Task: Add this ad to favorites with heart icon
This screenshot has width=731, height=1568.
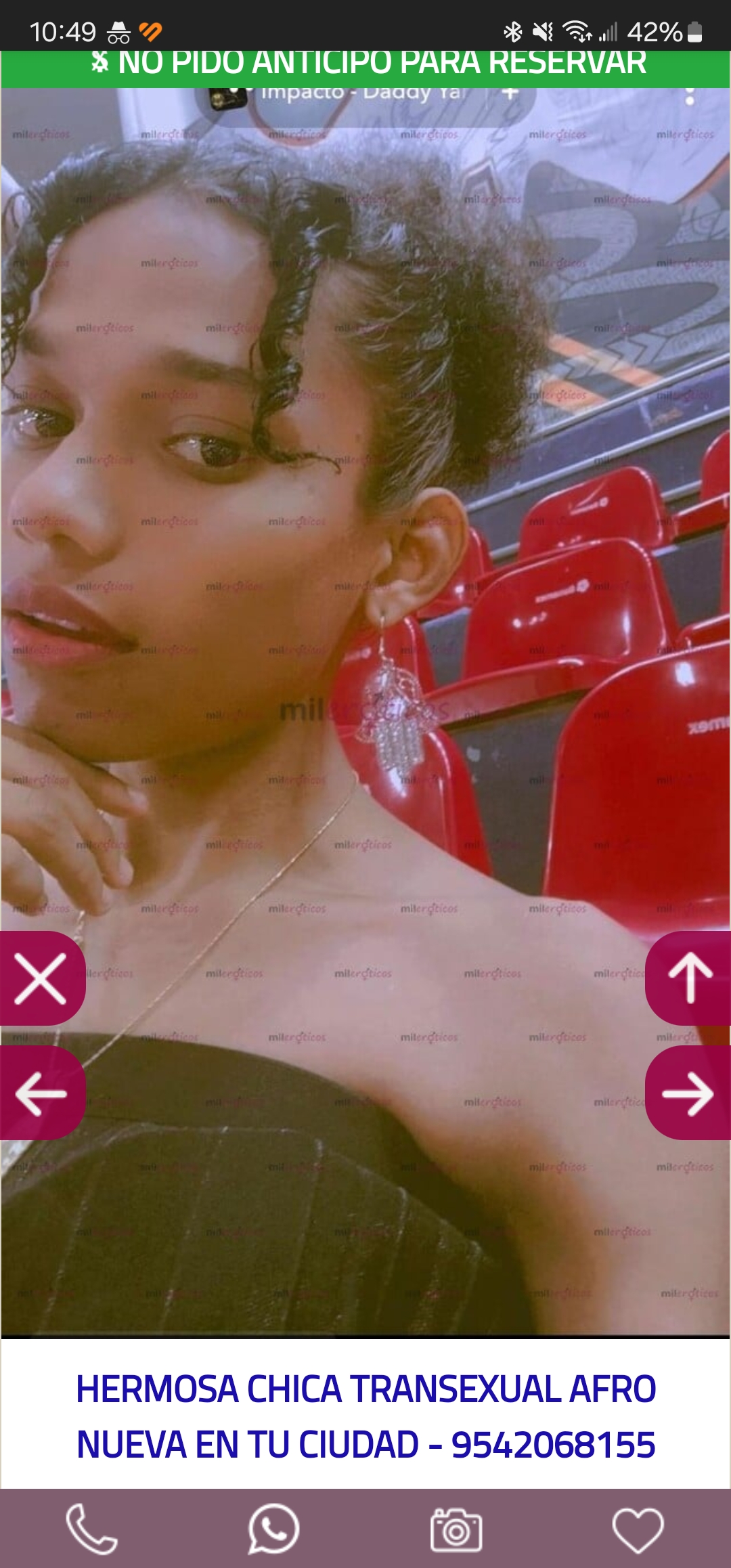Action: point(638,1530)
